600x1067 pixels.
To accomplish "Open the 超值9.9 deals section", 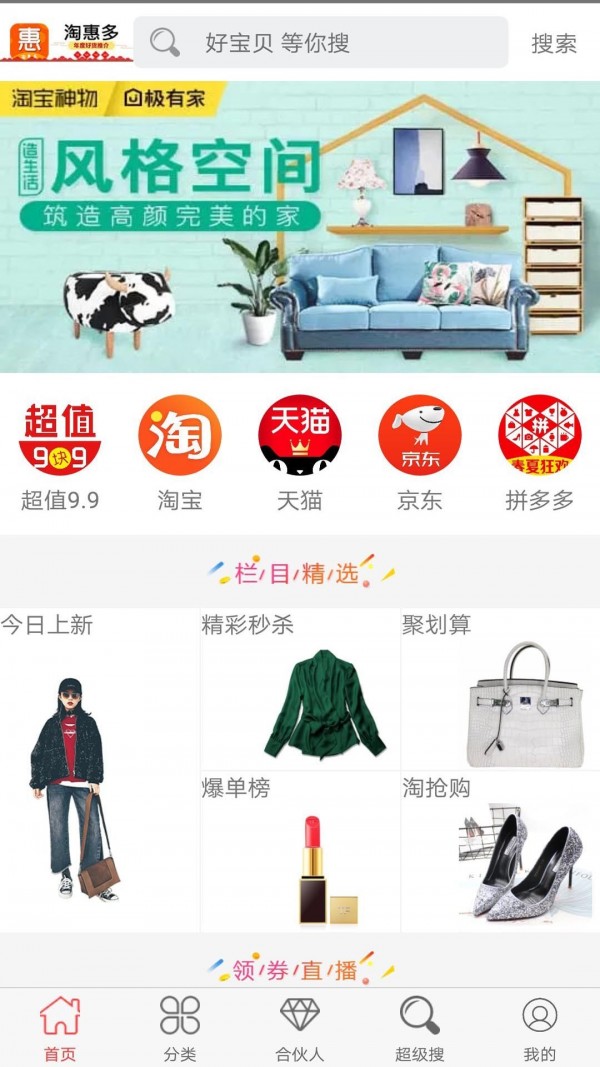I will (60, 453).
